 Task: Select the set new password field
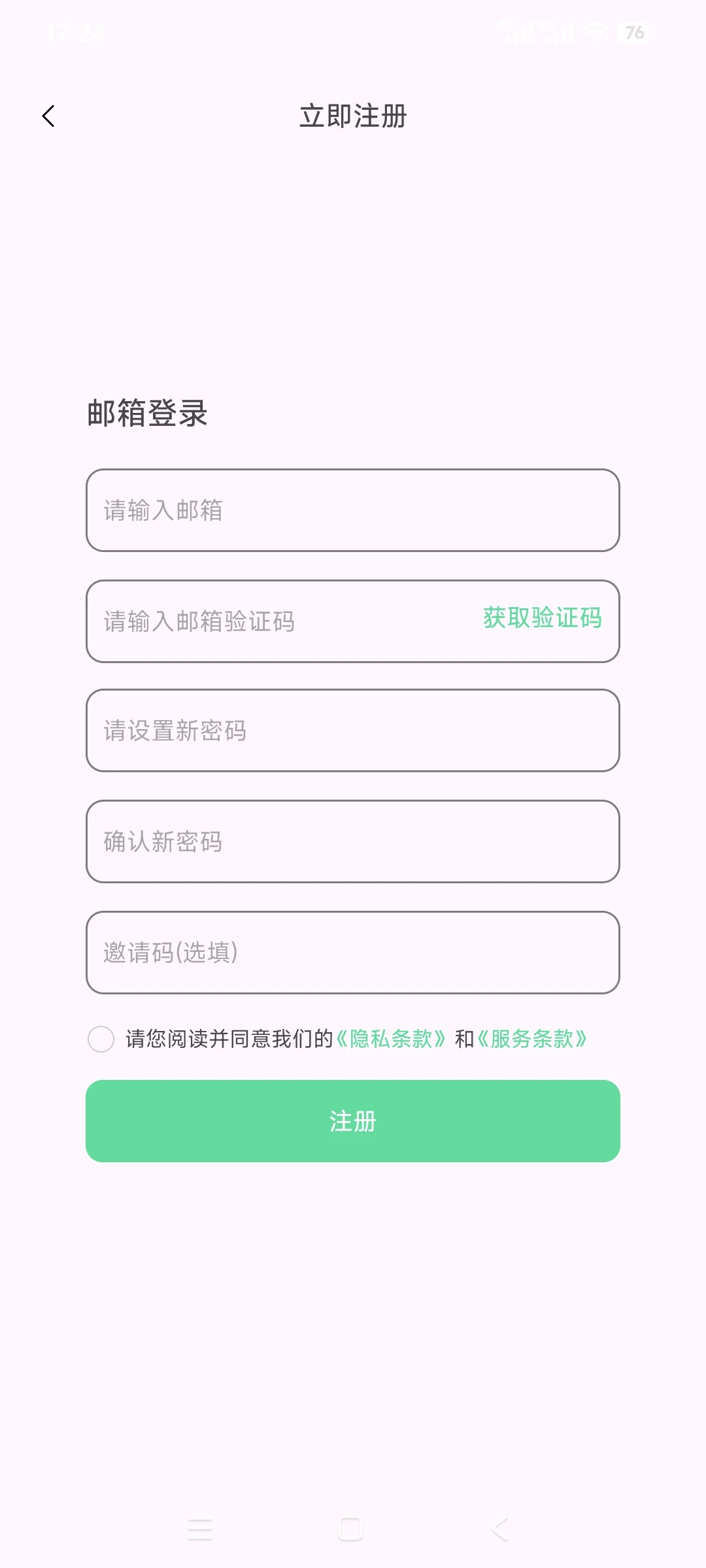(x=353, y=730)
